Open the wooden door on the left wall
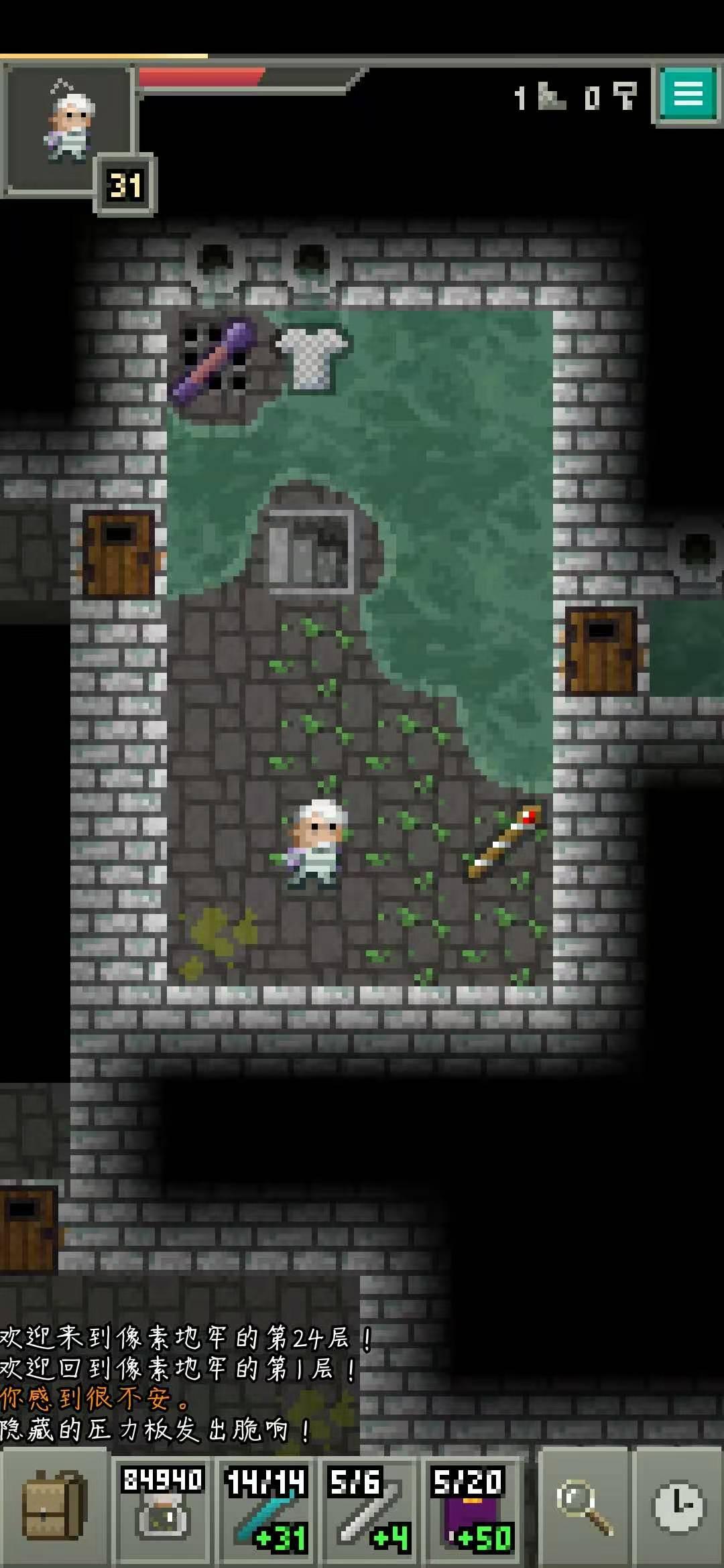Viewport: 724px width, 1568px height. coord(119,553)
